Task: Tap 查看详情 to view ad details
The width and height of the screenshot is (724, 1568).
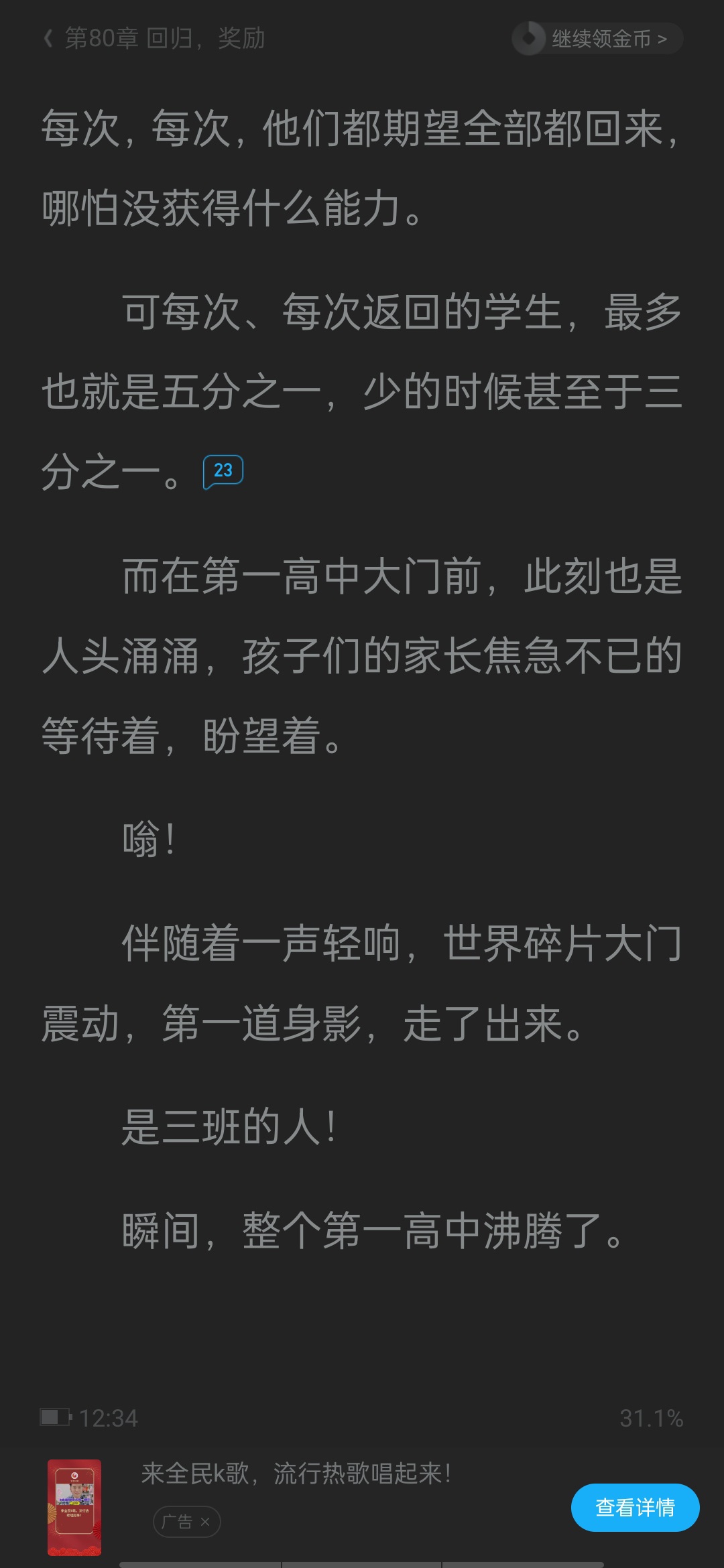Action: coord(635,1507)
